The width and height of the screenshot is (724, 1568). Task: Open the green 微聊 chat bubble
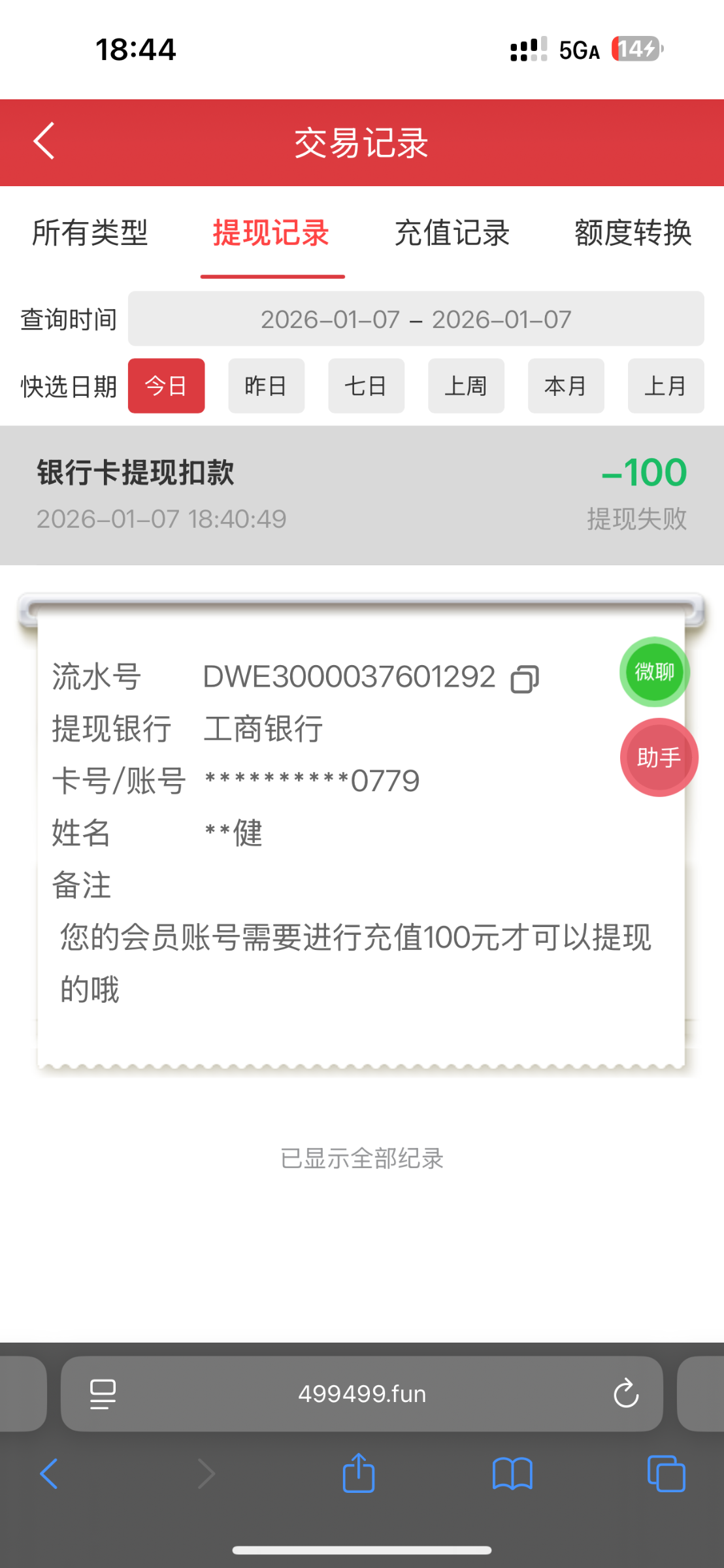pyautogui.click(x=654, y=672)
